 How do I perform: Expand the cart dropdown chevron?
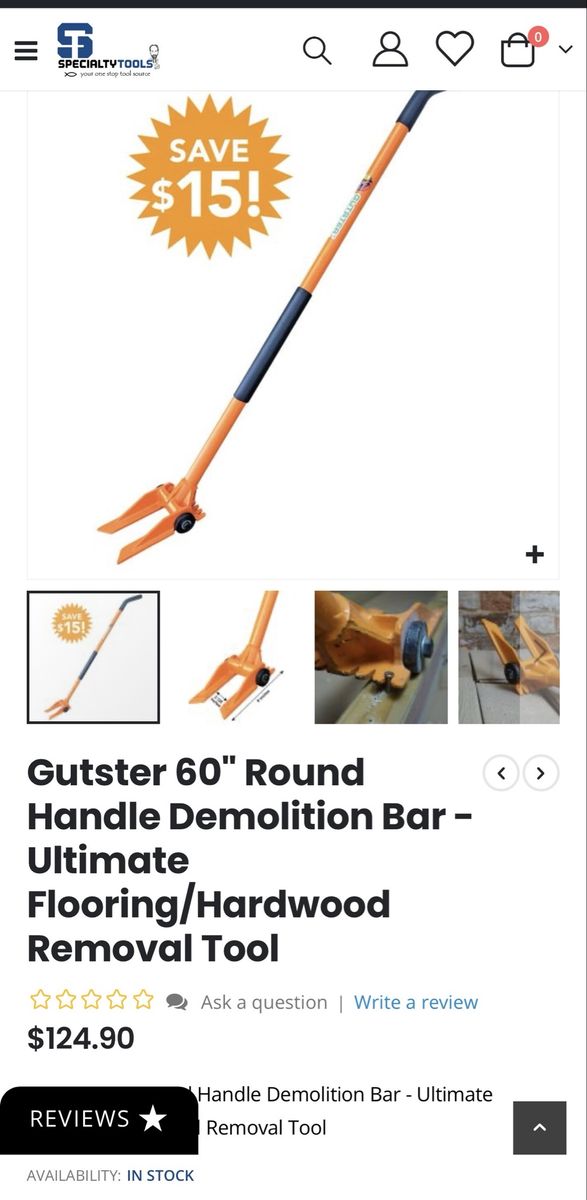(x=565, y=50)
